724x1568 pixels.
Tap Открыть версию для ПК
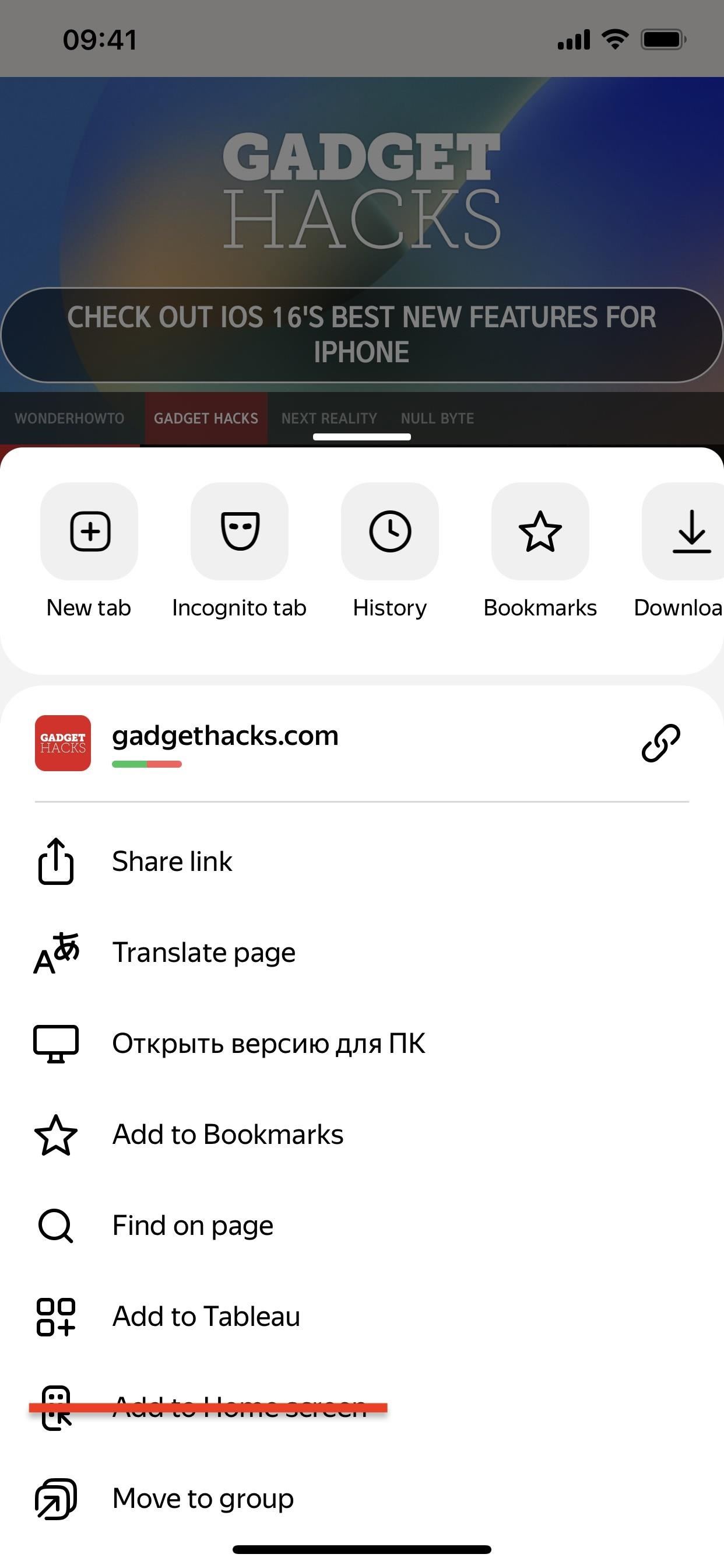pos(268,1044)
